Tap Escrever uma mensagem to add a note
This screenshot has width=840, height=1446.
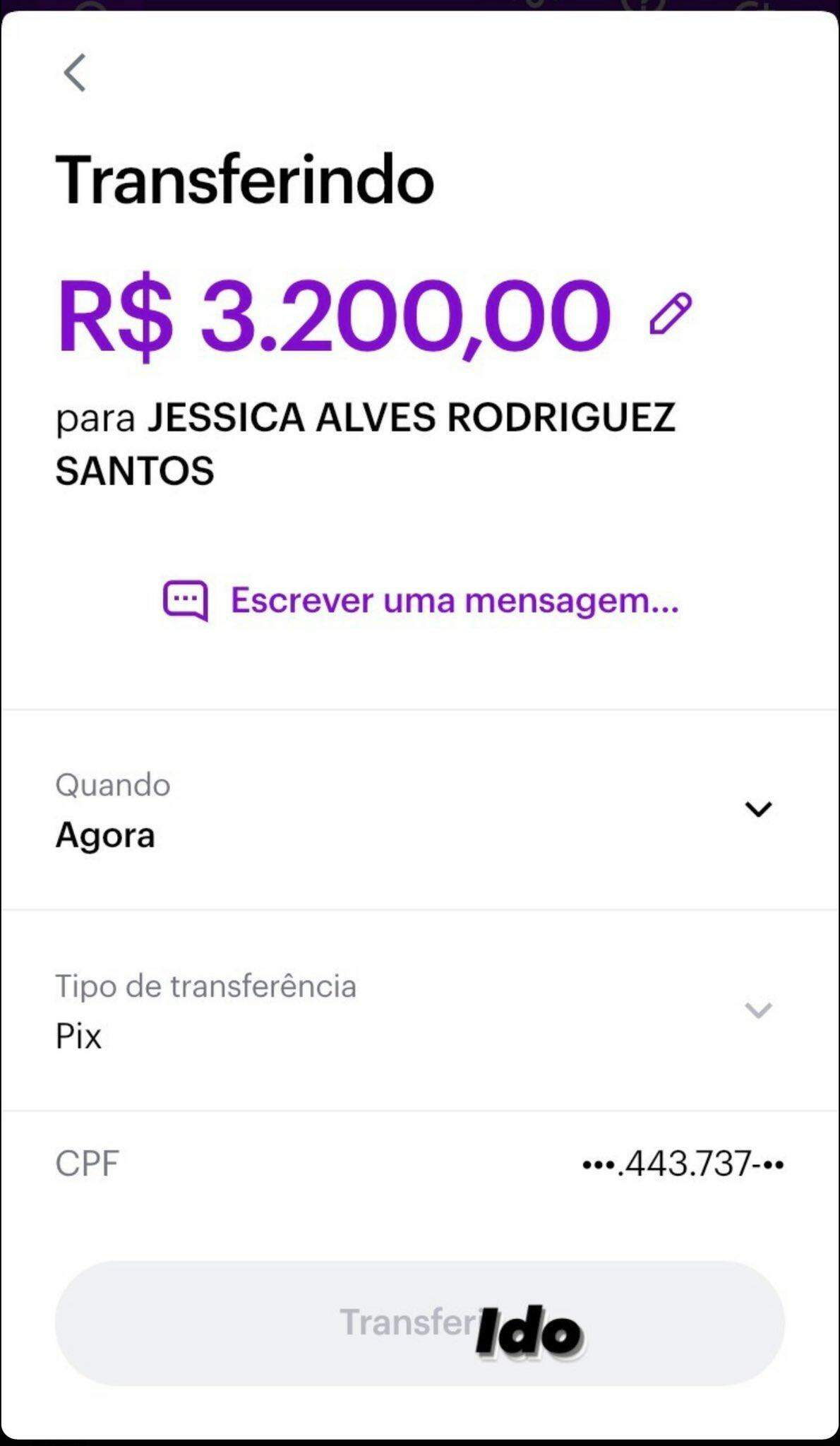[x=421, y=601]
